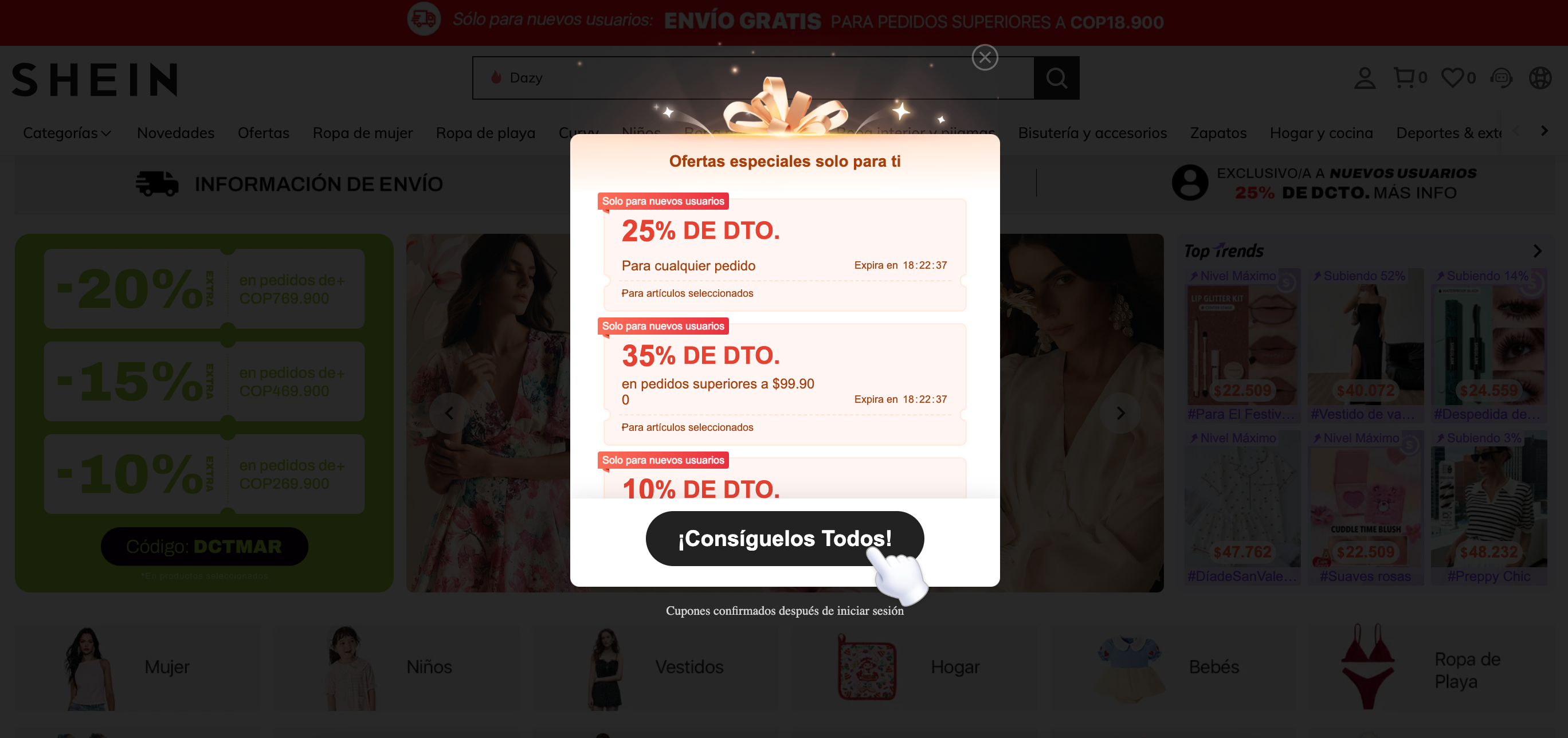Open the Top Trends arrow
1568x738 pixels.
(x=1538, y=252)
